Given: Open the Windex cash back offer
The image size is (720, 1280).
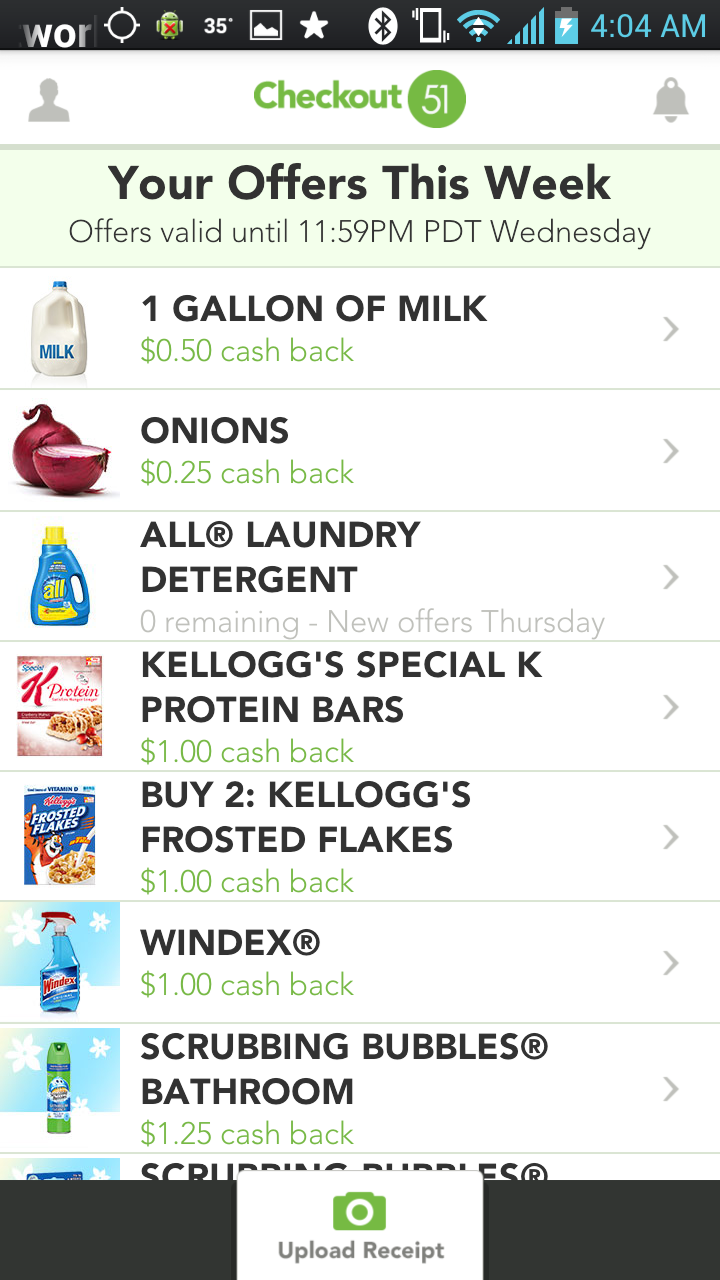Looking at the screenshot, I should point(360,962).
